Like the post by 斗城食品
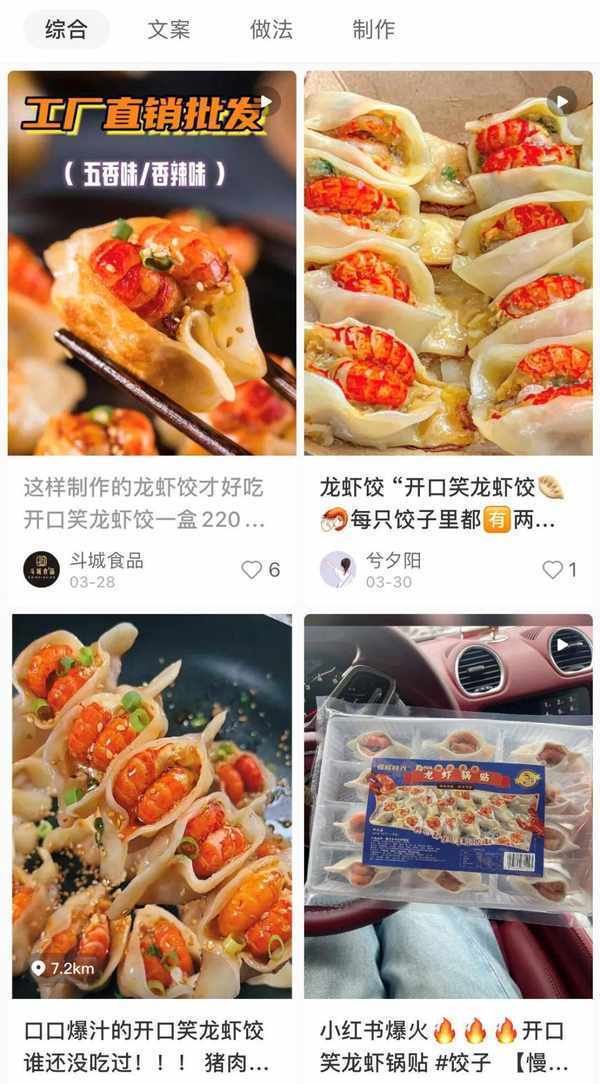This screenshot has height=1084, width=600. tap(251, 570)
